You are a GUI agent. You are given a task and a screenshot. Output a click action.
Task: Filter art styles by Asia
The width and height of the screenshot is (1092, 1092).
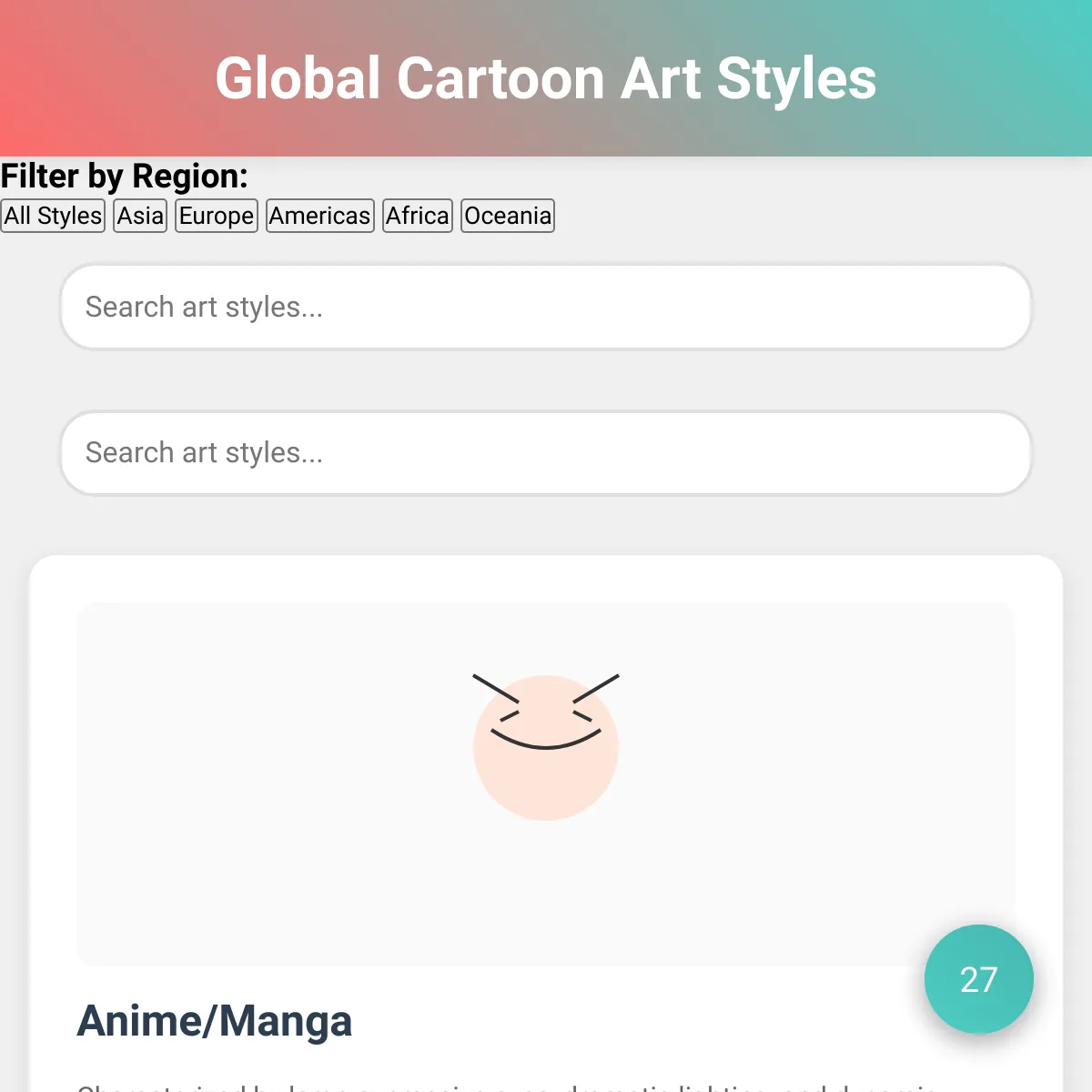[140, 216]
